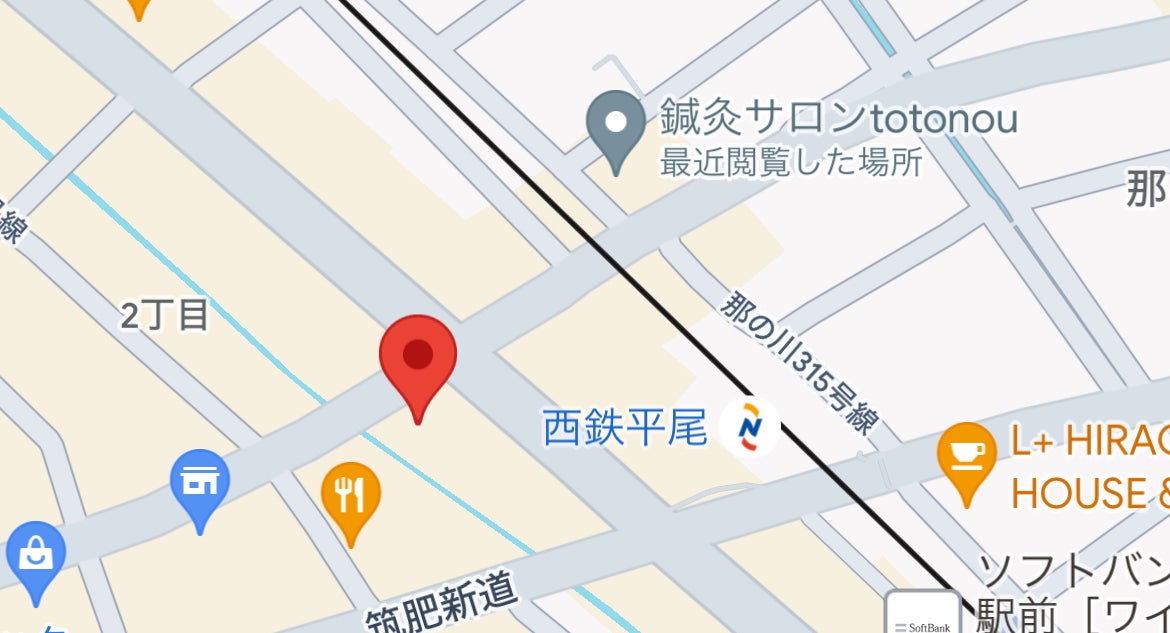The width and height of the screenshot is (1170, 633).
Task: Tap the red dropped location pin
Action: point(418,358)
